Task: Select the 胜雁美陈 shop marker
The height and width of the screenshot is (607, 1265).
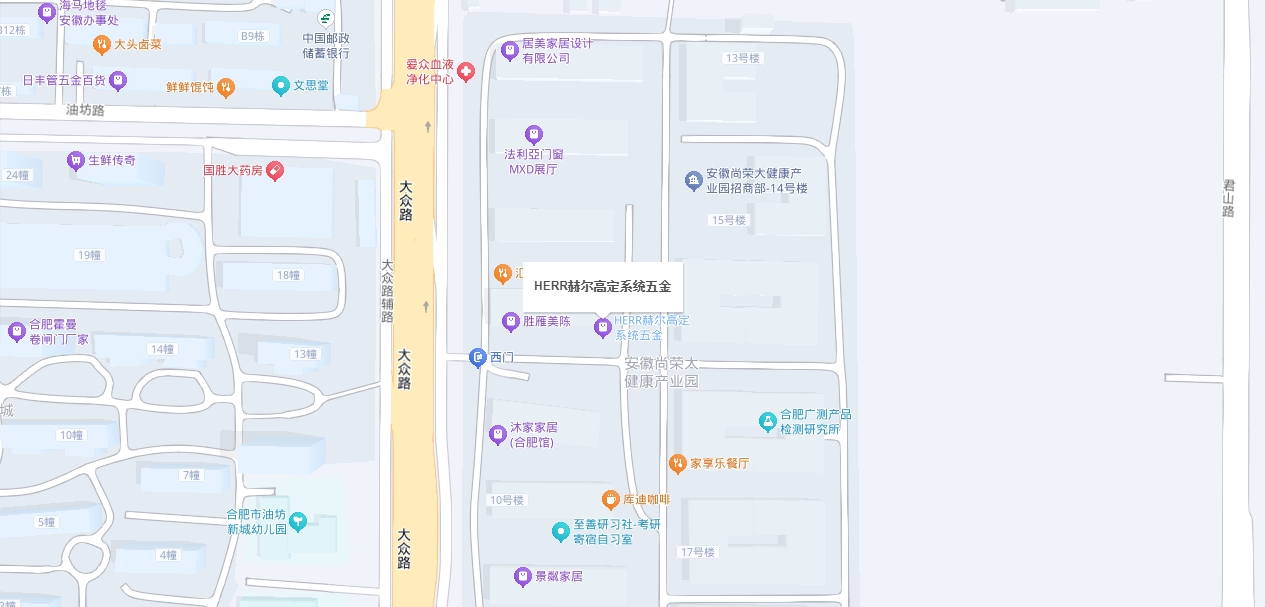Action: (510, 322)
